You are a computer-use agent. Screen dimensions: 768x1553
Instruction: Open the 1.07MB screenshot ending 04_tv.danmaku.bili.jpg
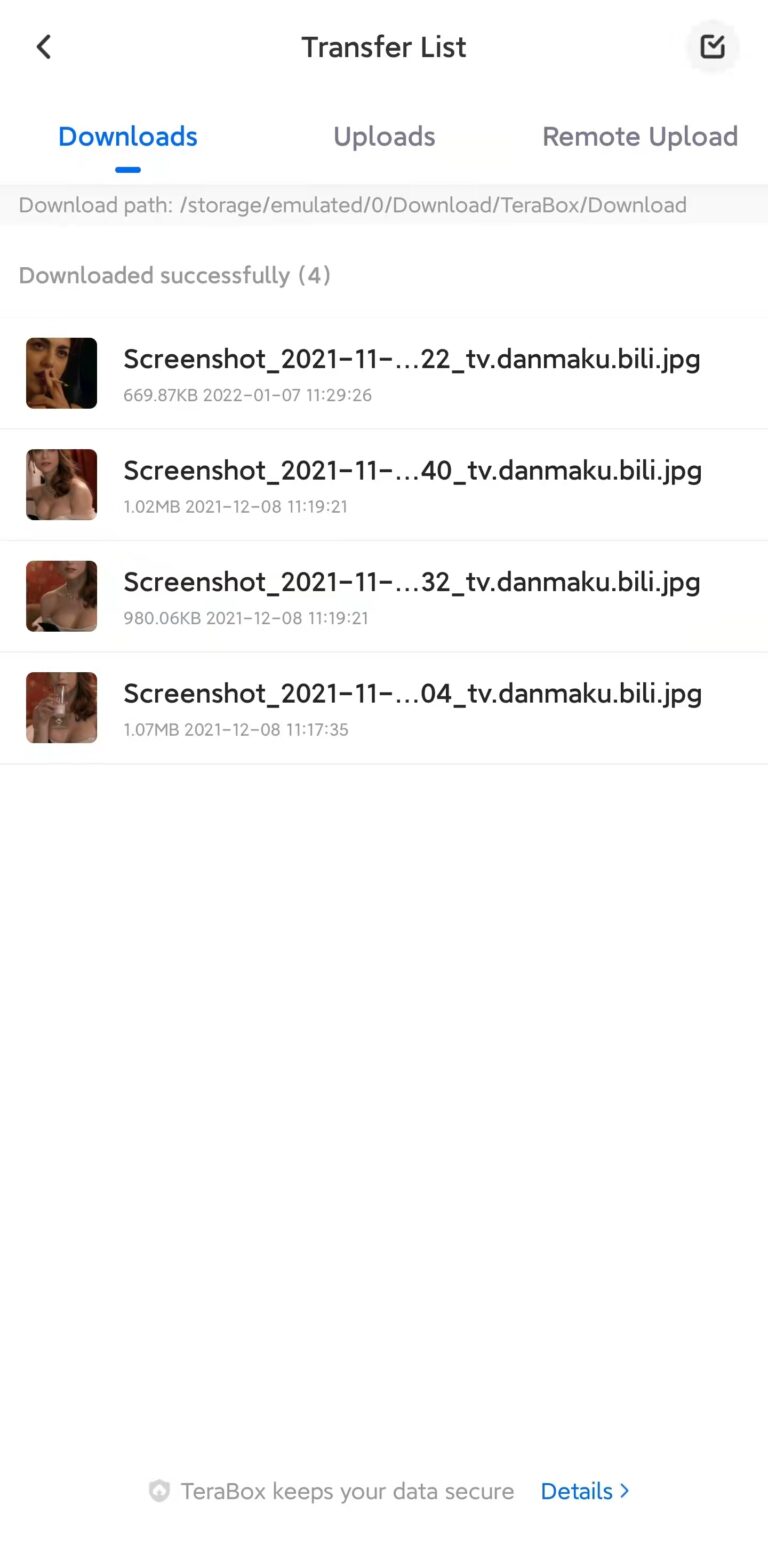click(384, 708)
